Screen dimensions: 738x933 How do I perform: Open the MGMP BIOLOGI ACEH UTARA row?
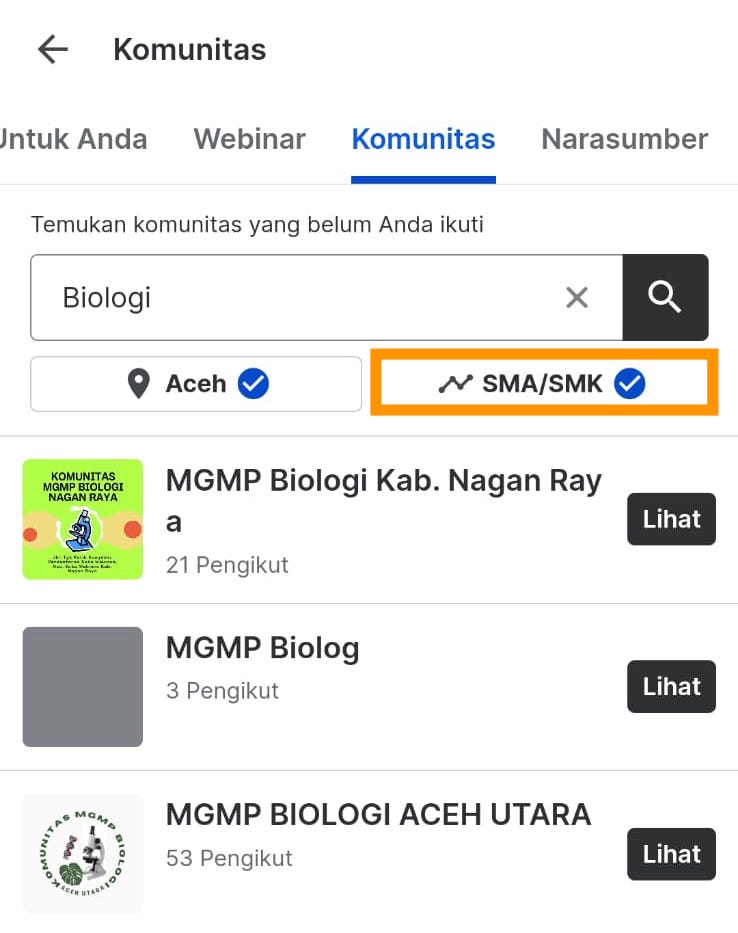coord(378,815)
